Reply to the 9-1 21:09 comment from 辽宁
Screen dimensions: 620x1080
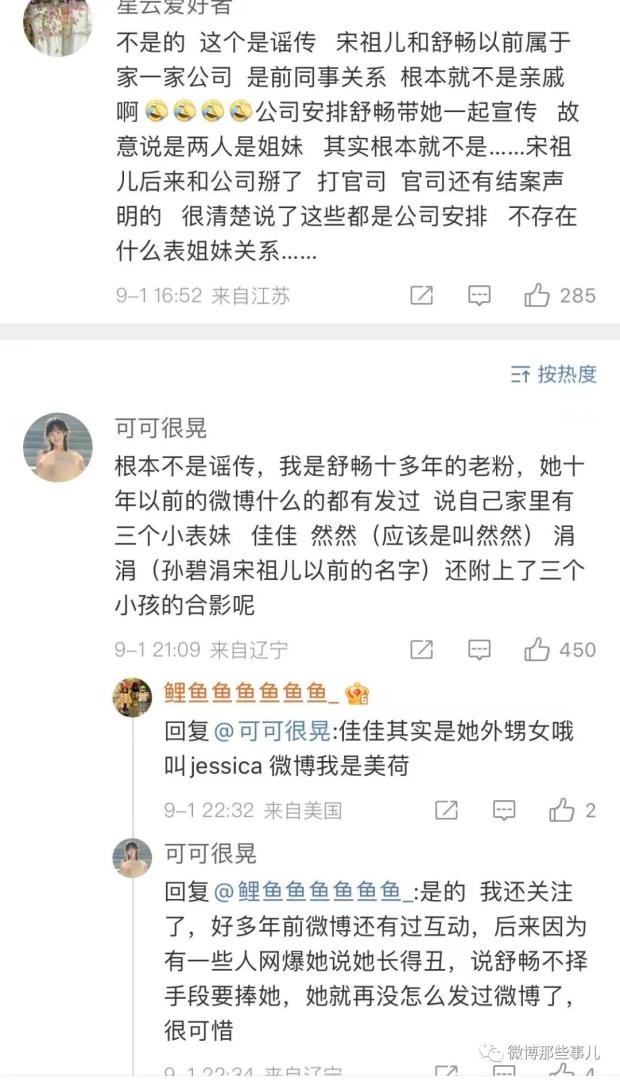[x=480, y=650]
